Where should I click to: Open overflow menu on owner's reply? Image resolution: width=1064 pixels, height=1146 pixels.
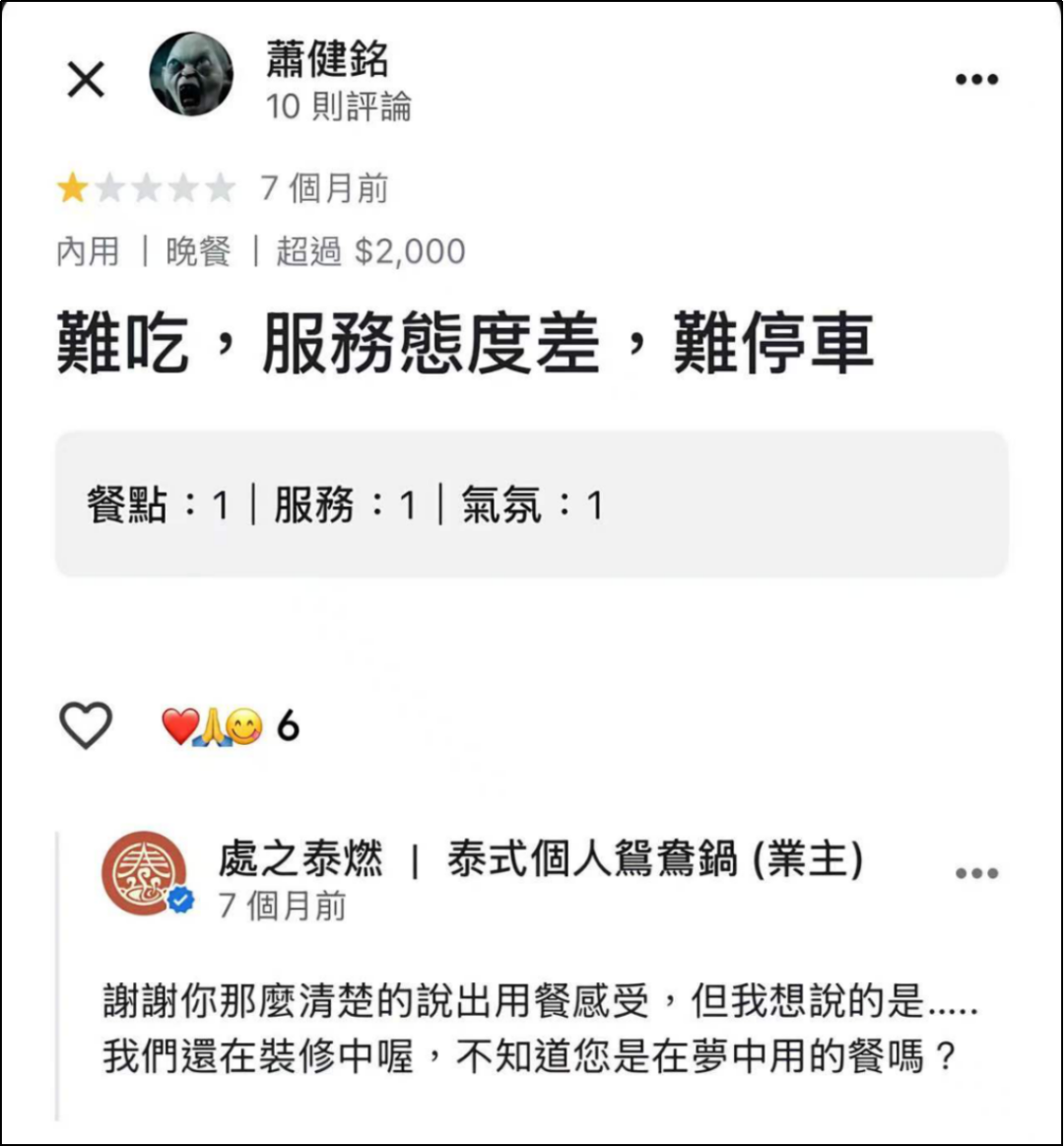coord(976,873)
